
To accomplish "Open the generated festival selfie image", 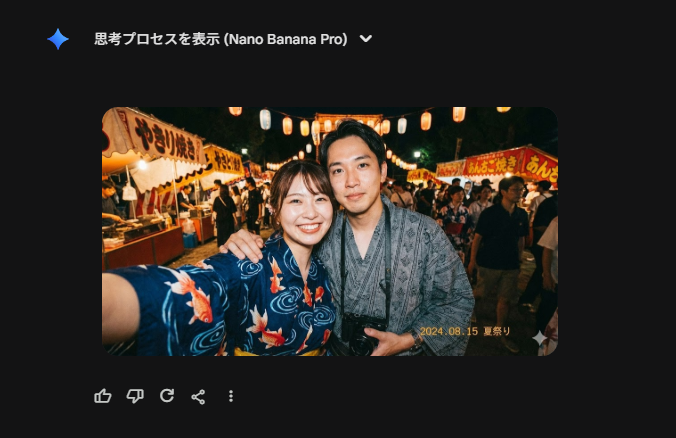I will (x=330, y=231).
